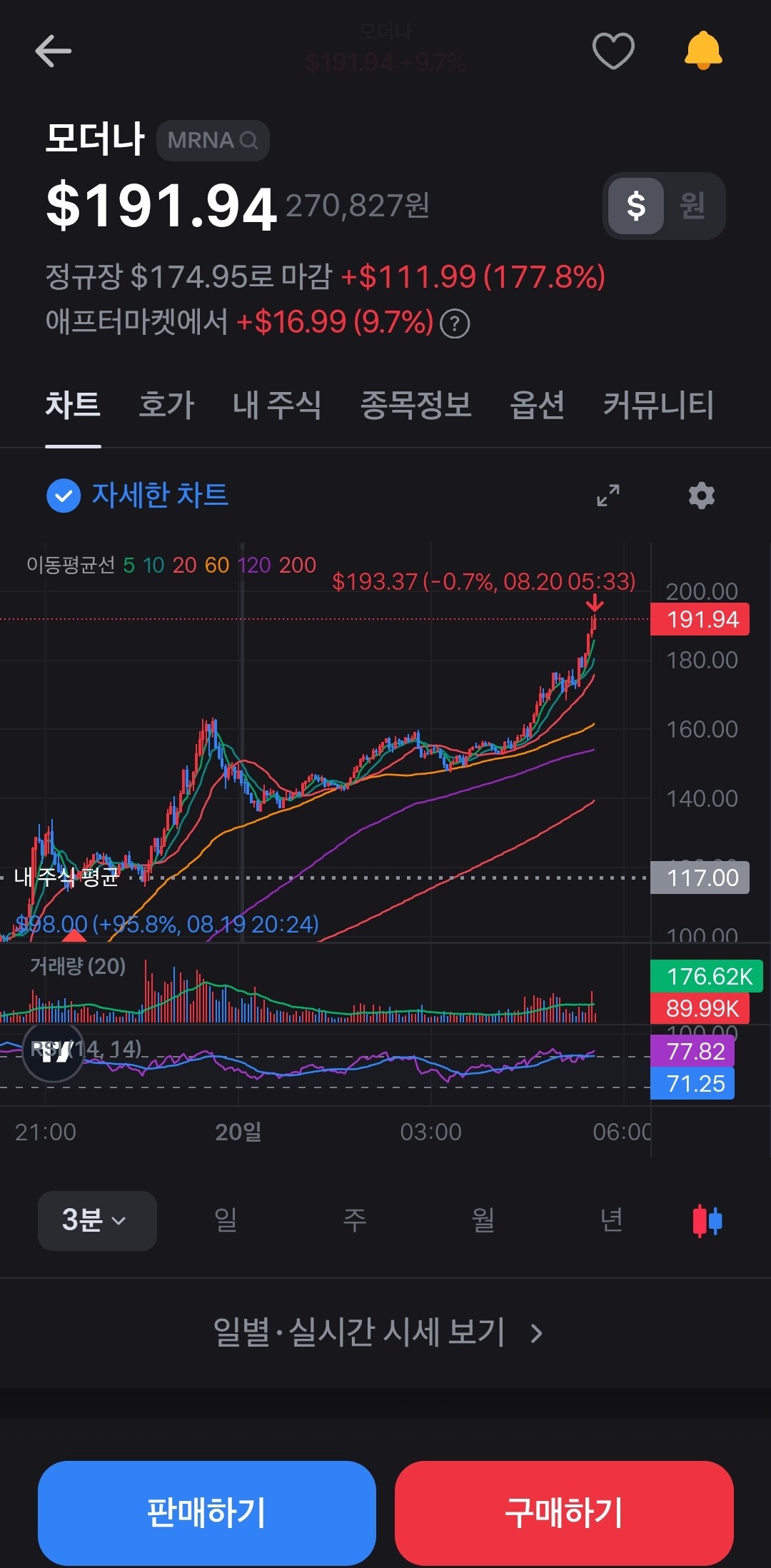Uncheck the 자세한 차트 checkbox

(x=64, y=496)
